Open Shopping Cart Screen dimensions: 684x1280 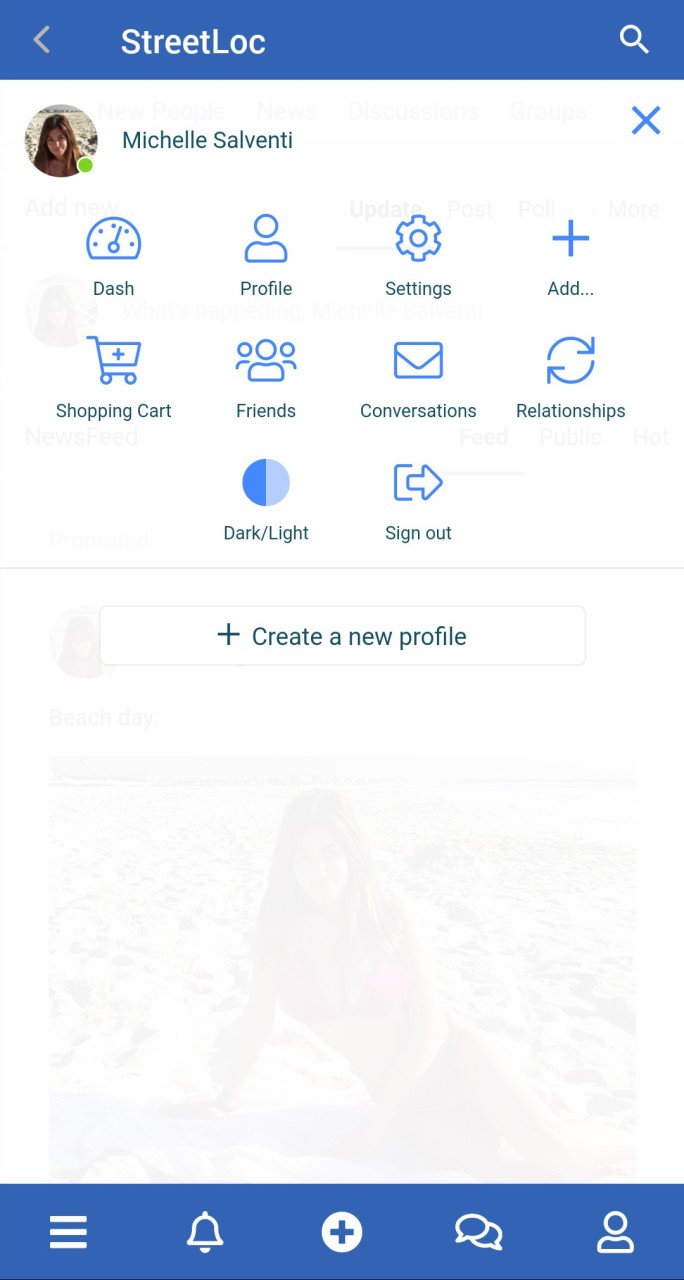click(114, 377)
